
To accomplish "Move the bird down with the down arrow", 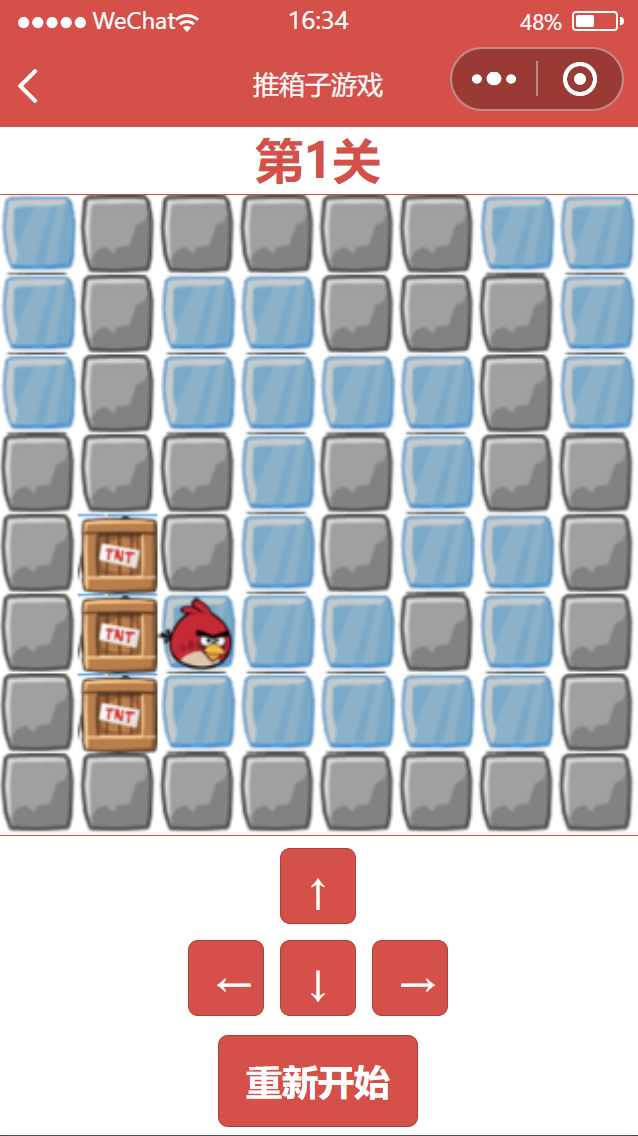I will pos(318,978).
